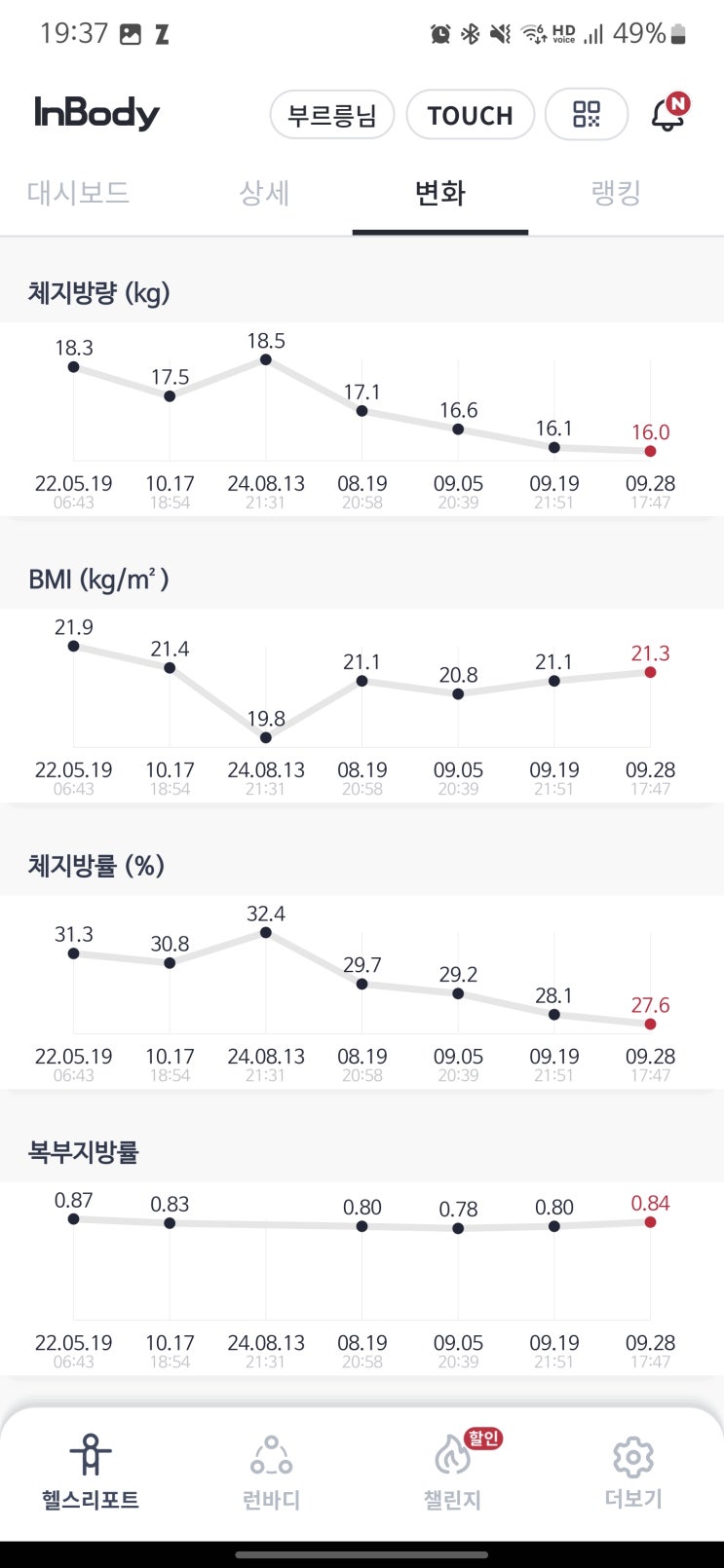
Task: Select the 변화 tab
Action: coord(440,193)
